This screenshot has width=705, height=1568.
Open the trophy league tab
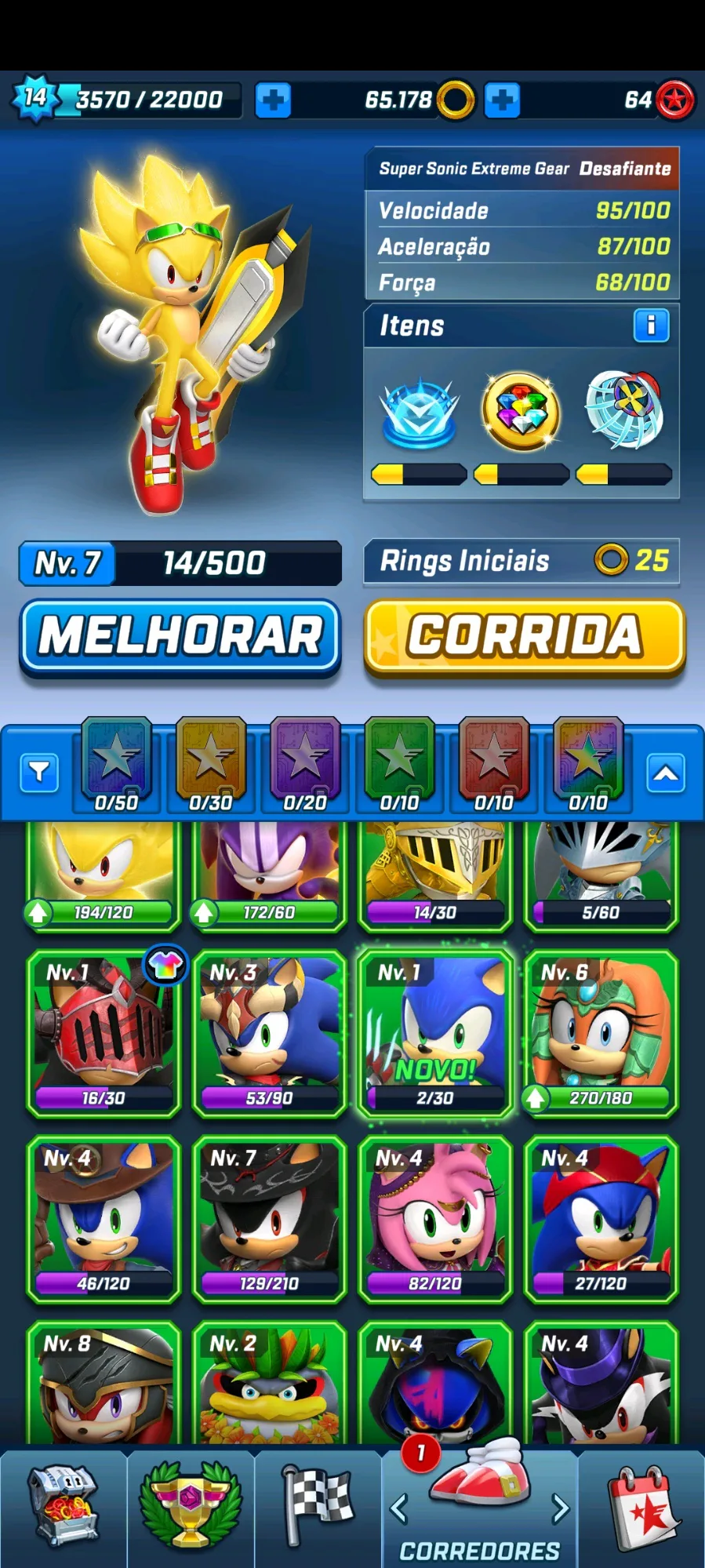pos(191,1508)
